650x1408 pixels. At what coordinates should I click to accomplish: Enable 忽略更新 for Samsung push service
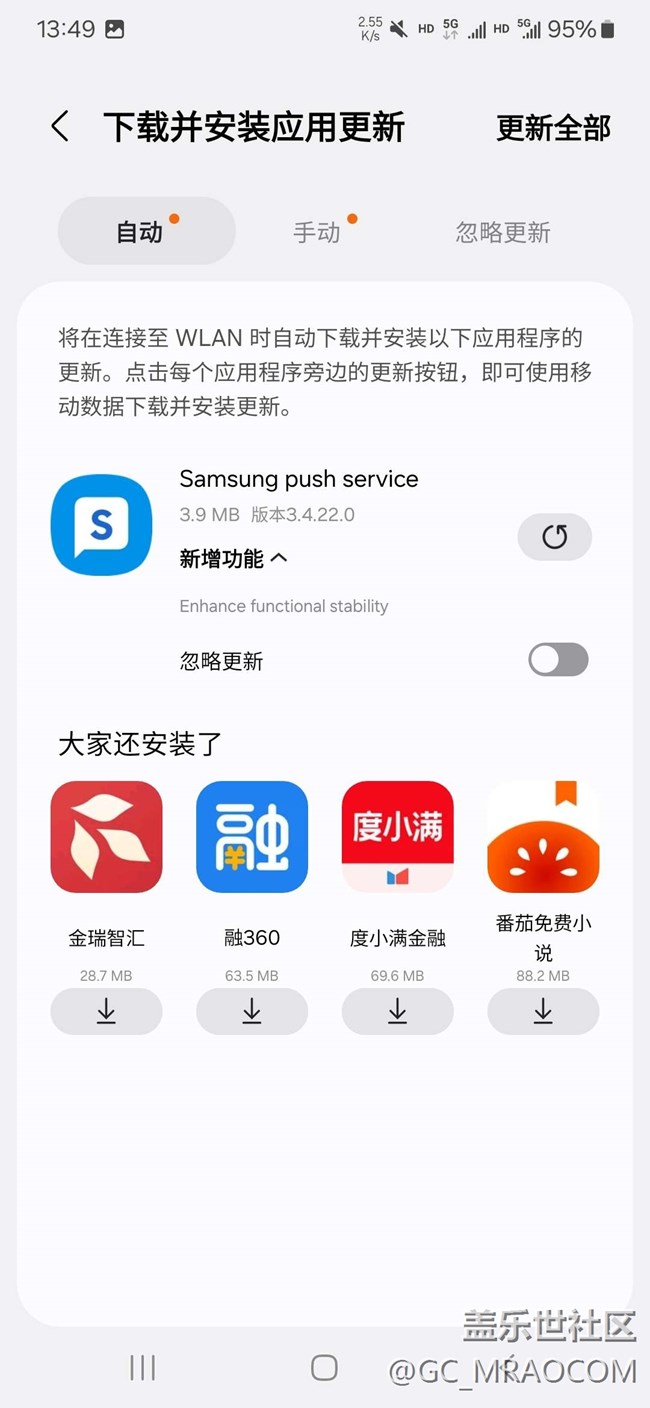tap(558, 660)
